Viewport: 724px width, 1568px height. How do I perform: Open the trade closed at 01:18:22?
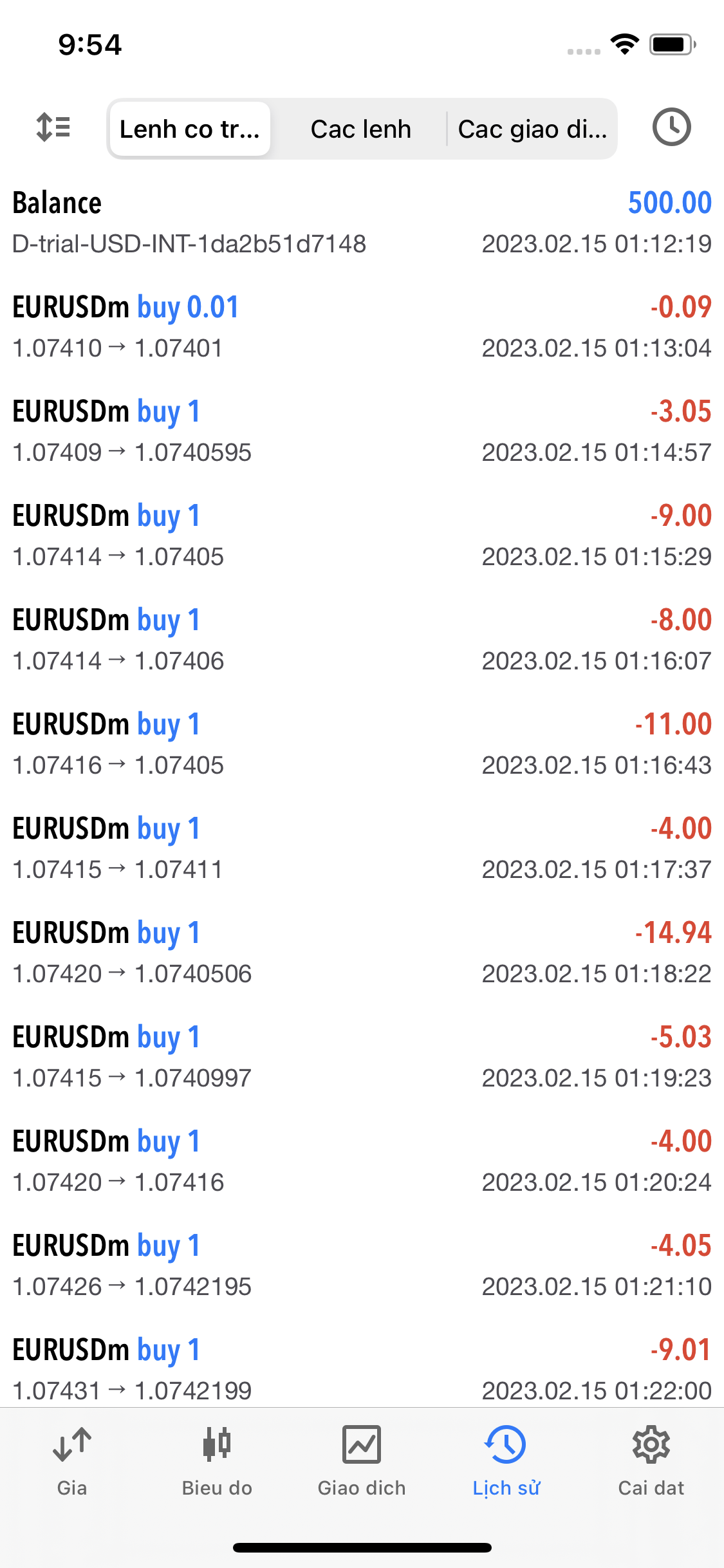click(x=362, y=953)
